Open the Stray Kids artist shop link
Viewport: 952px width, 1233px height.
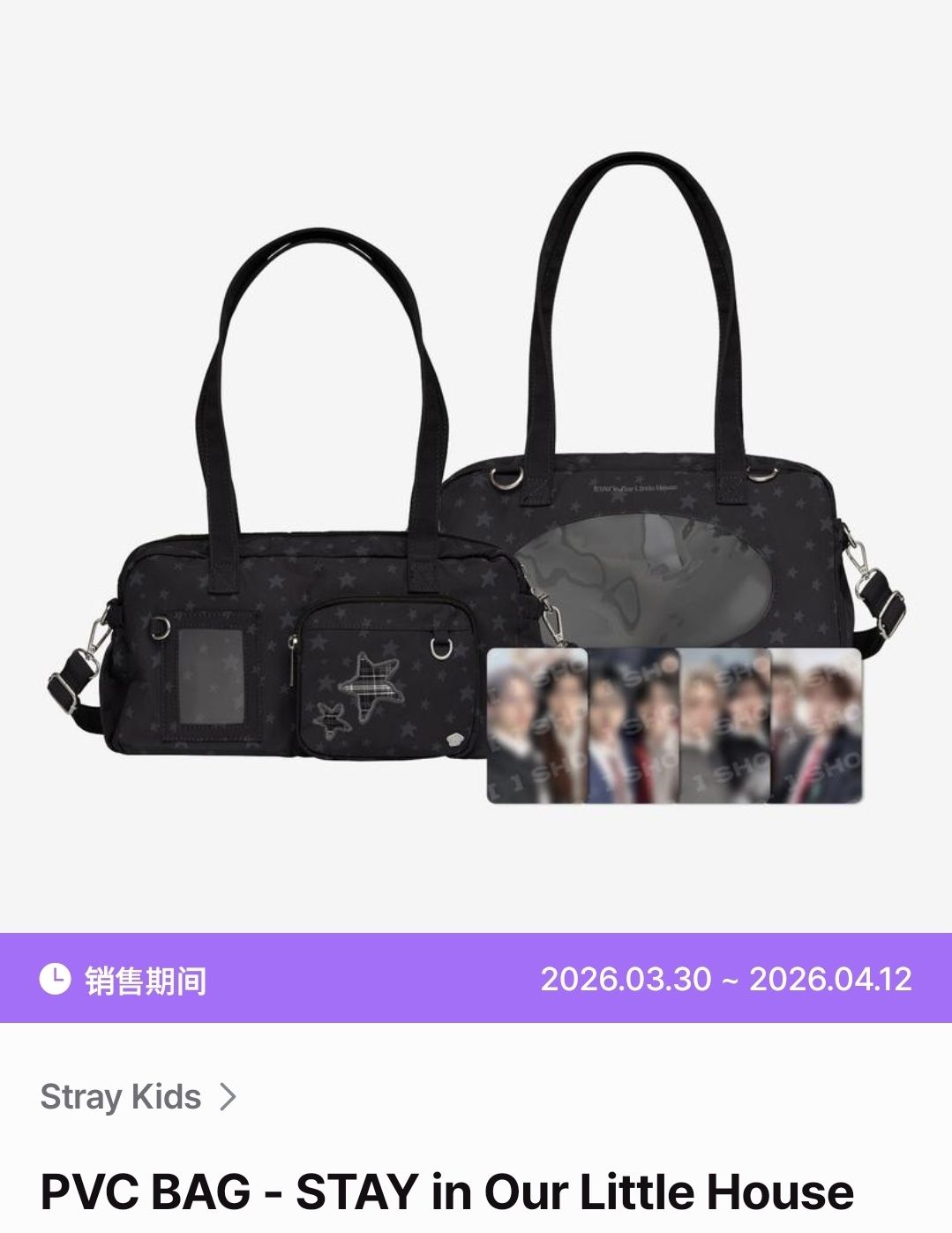coord(139,1097)
